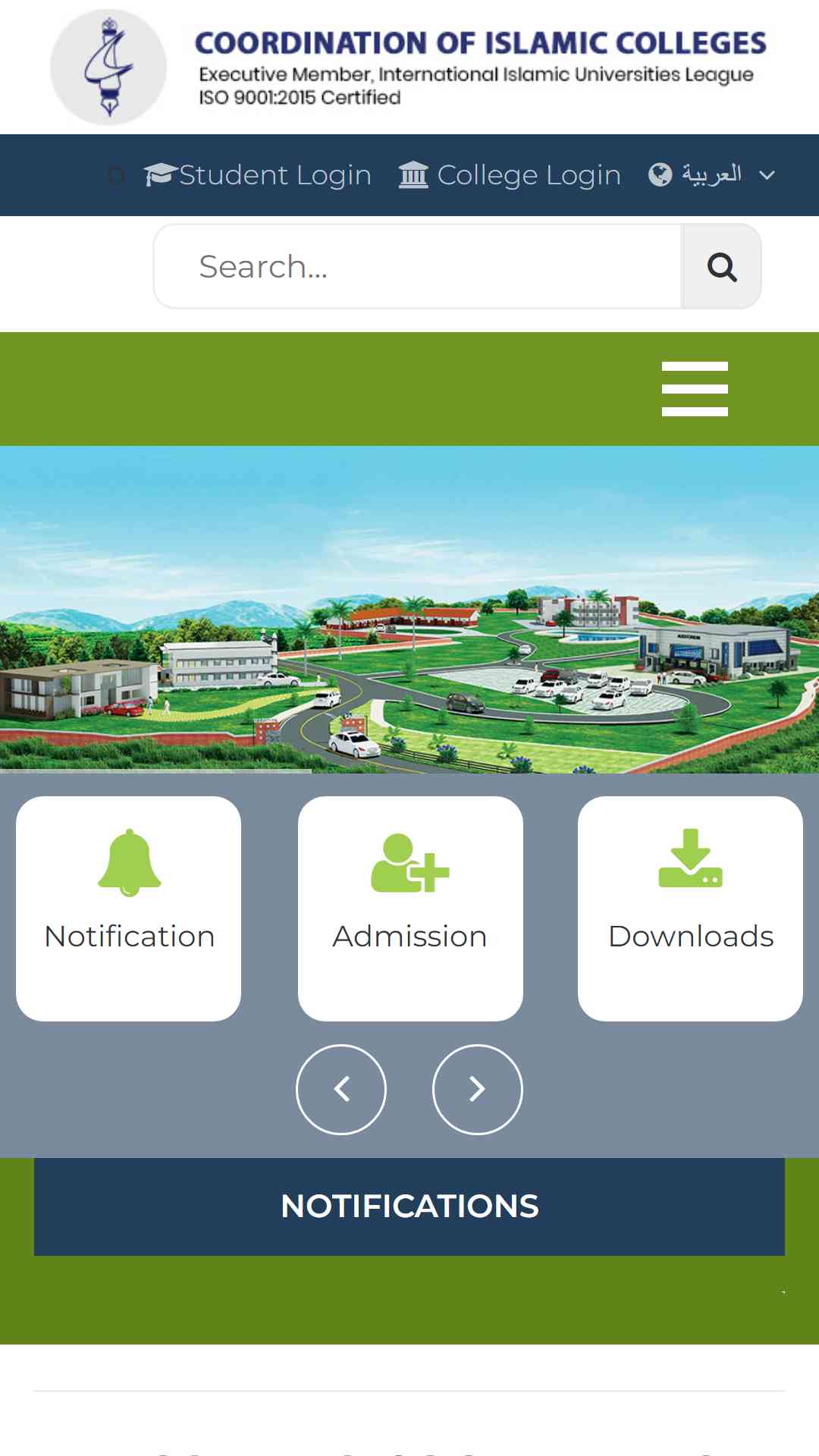Switch language to Arabic
Screen dimensions: 819x1456
pyautogui.click(x=712, y=175)
